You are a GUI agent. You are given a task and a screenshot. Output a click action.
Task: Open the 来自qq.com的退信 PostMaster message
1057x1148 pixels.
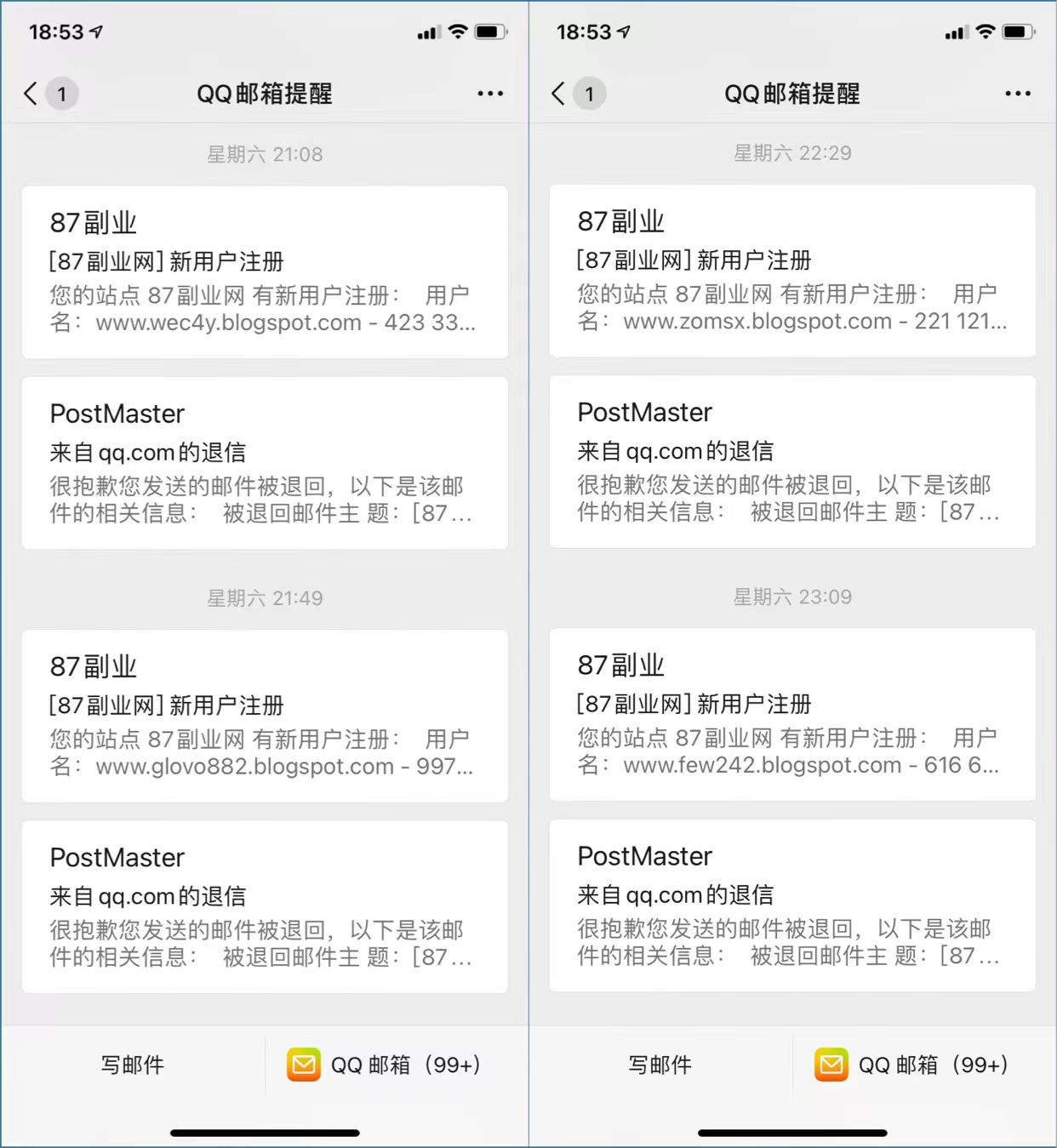(265, 463)
